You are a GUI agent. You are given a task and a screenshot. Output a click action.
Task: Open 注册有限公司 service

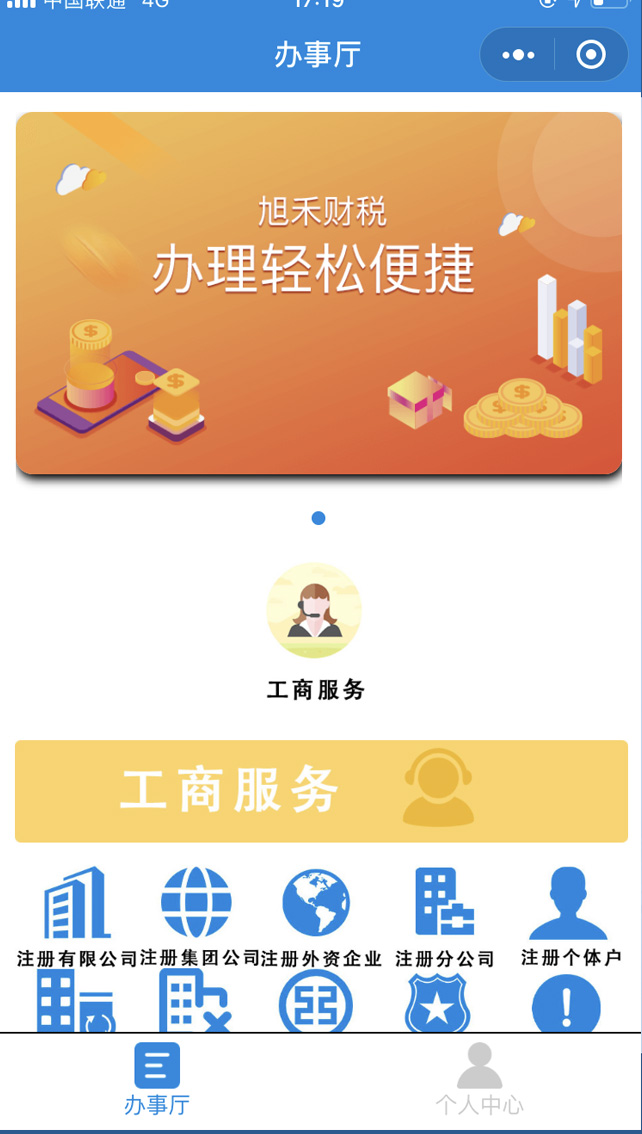click(x=77, y=915)
